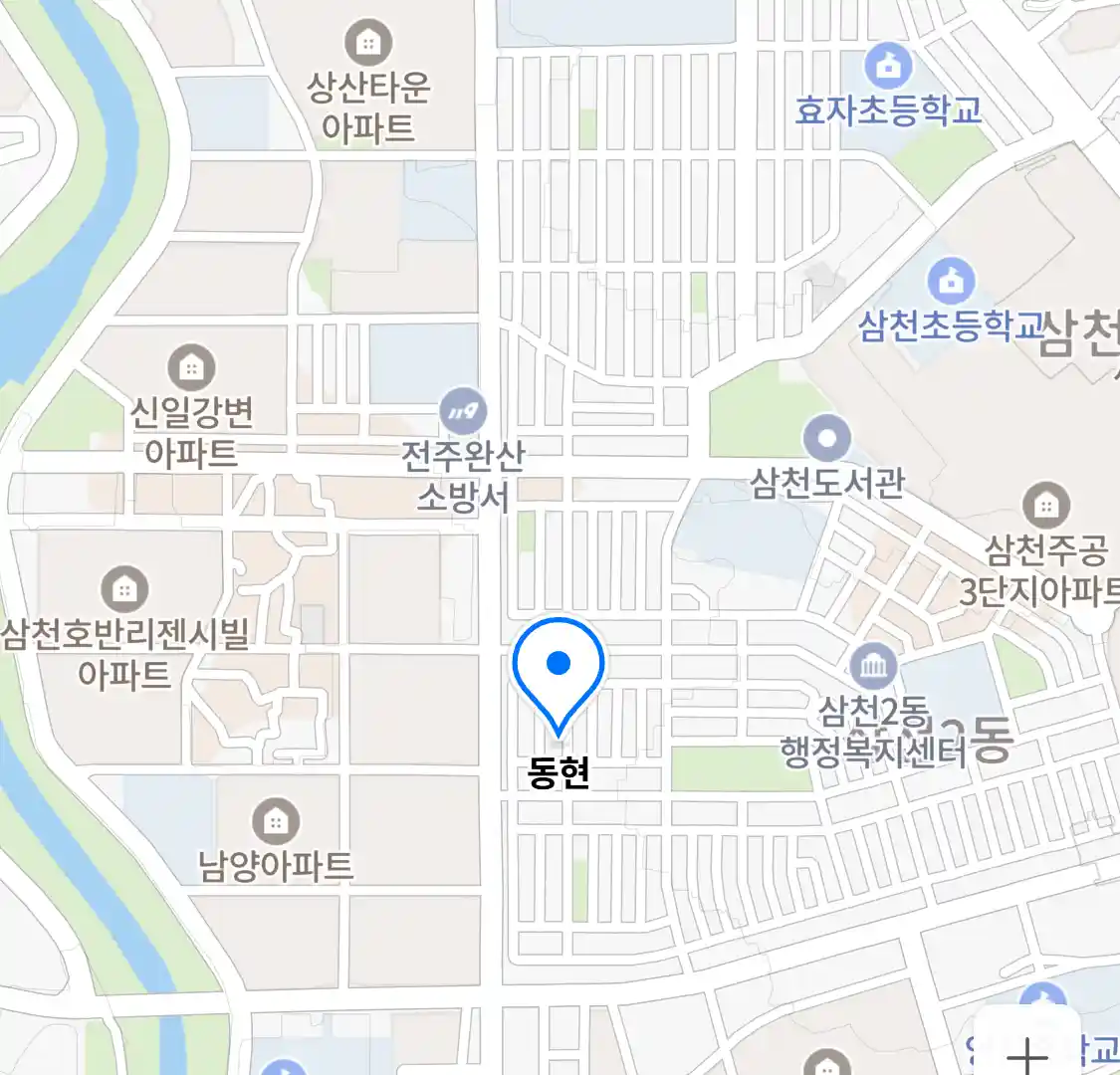Select 남양아파트 apartment marker
Image resolution: width=1120 pixels, height=1075 pixels.
coord(276,821)
